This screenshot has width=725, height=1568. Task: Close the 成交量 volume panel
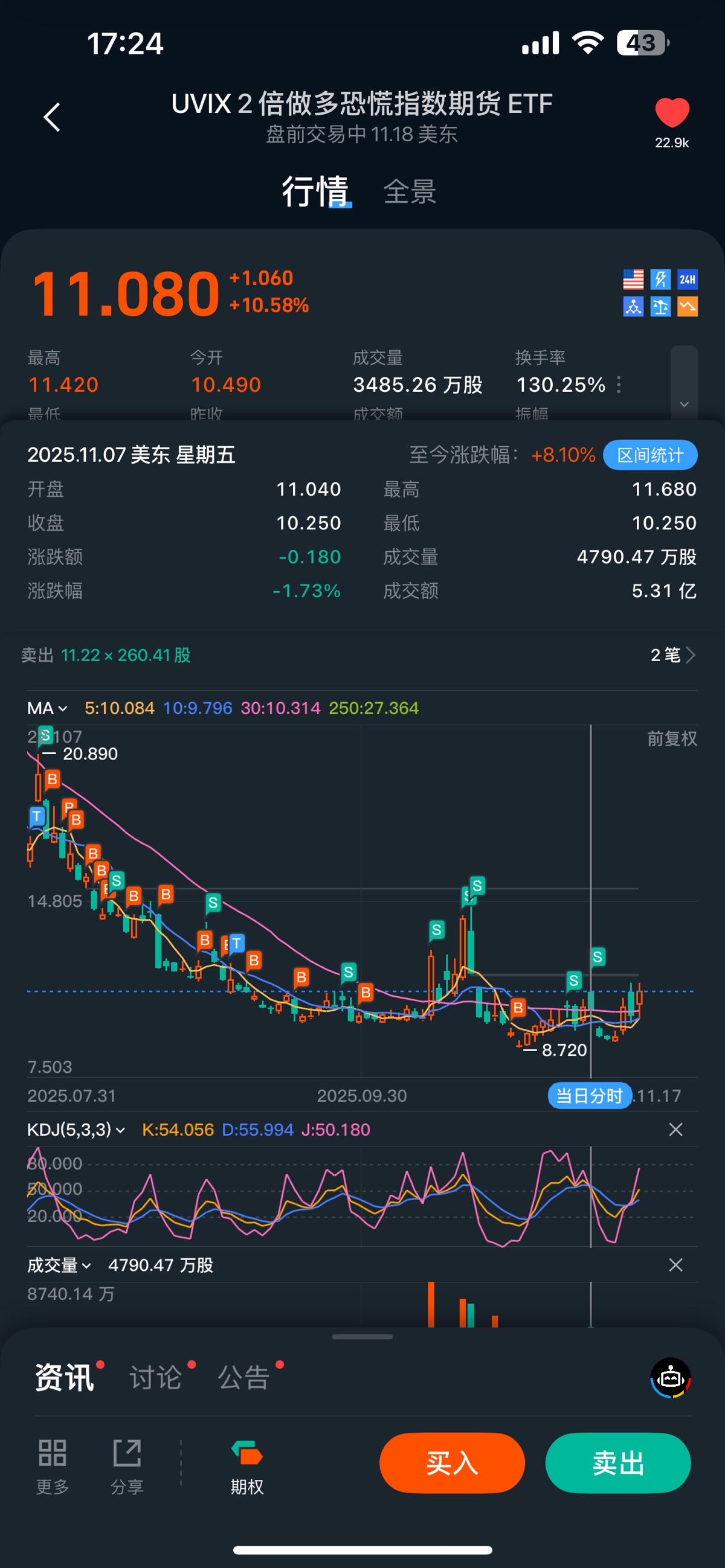(675, 1266)
